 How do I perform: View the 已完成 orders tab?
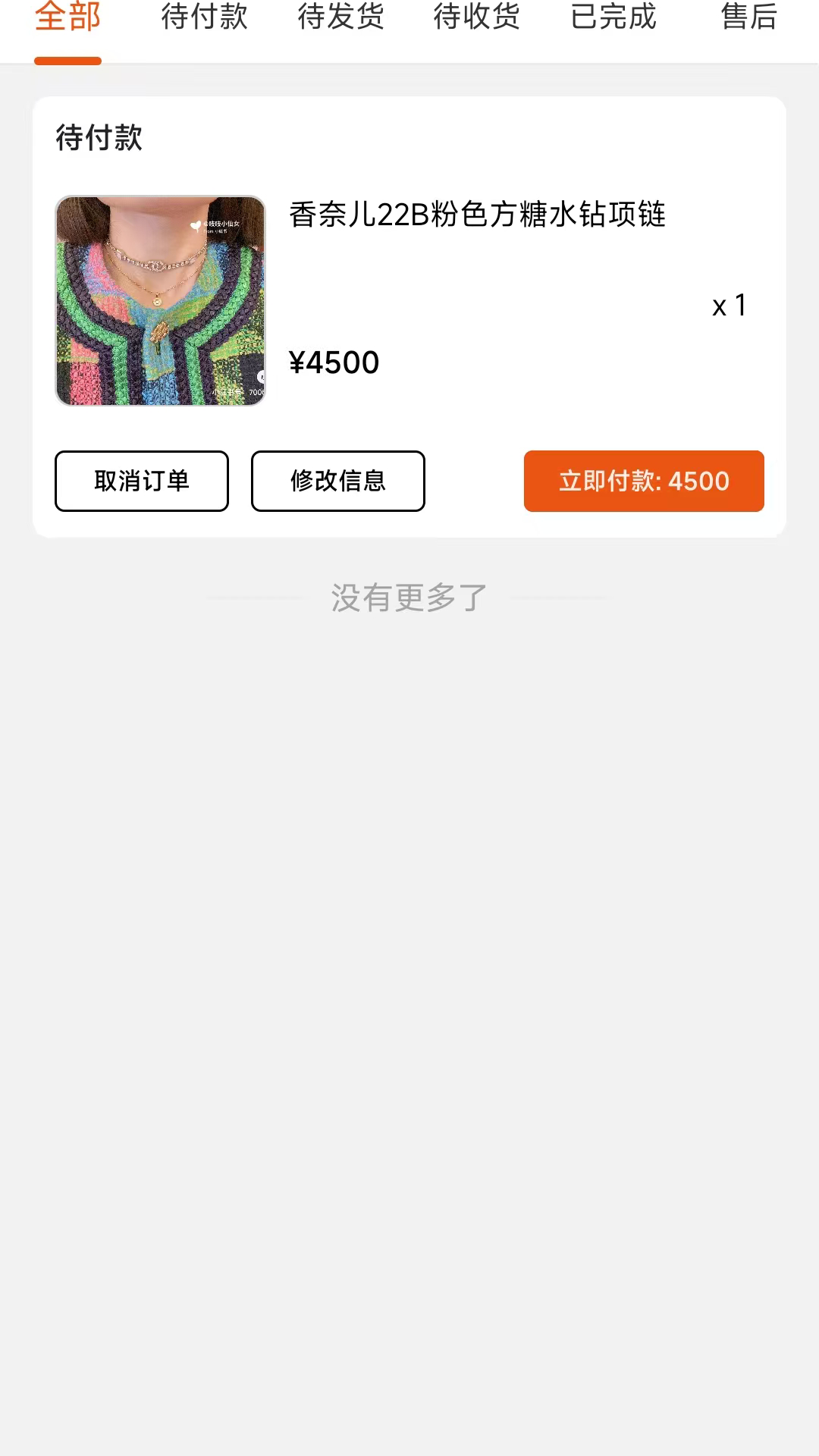tap(613, 18)
